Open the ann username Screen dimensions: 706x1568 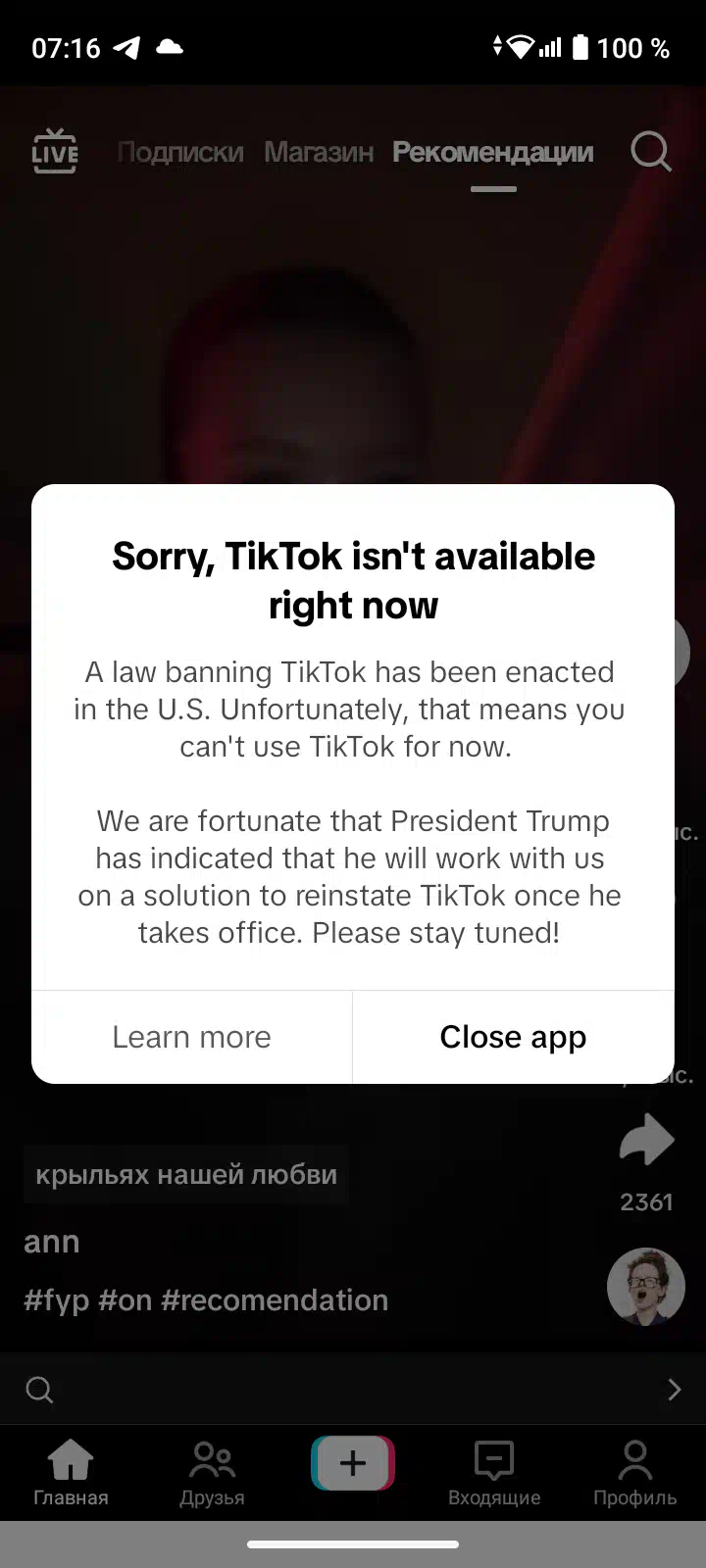[x=51, y=1243]
